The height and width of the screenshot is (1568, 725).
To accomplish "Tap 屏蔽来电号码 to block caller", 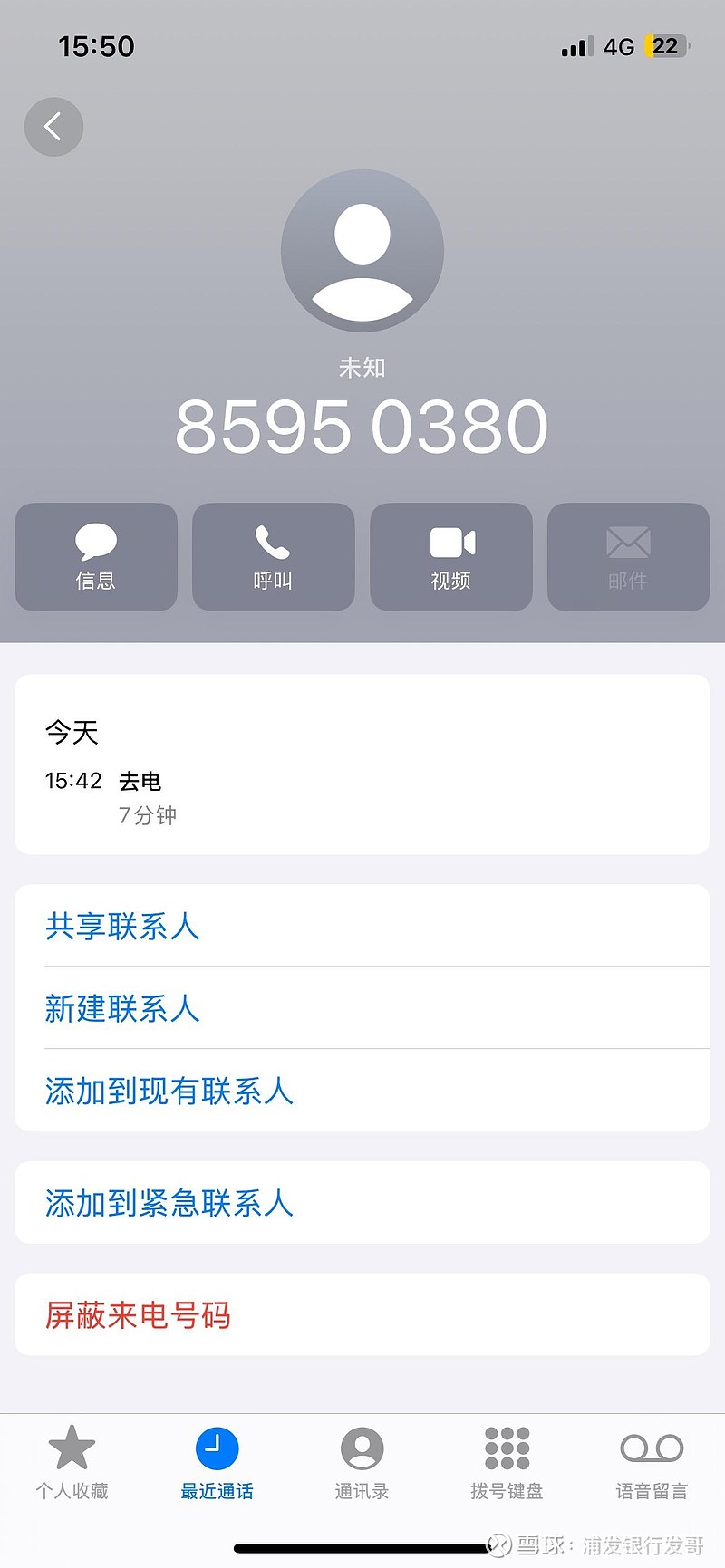I will click(139, 1314).
